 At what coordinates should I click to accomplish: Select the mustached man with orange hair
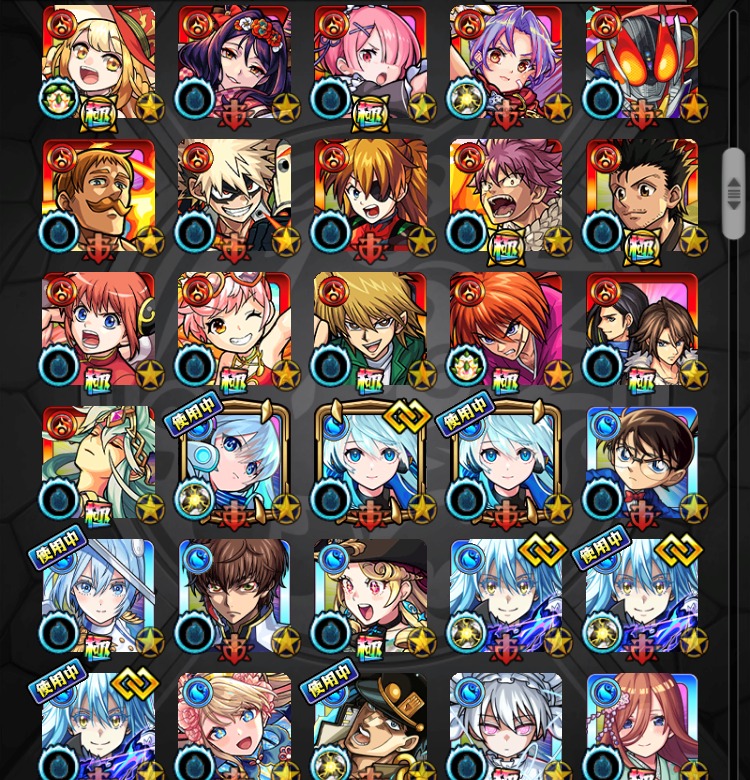tap(98, 196)
